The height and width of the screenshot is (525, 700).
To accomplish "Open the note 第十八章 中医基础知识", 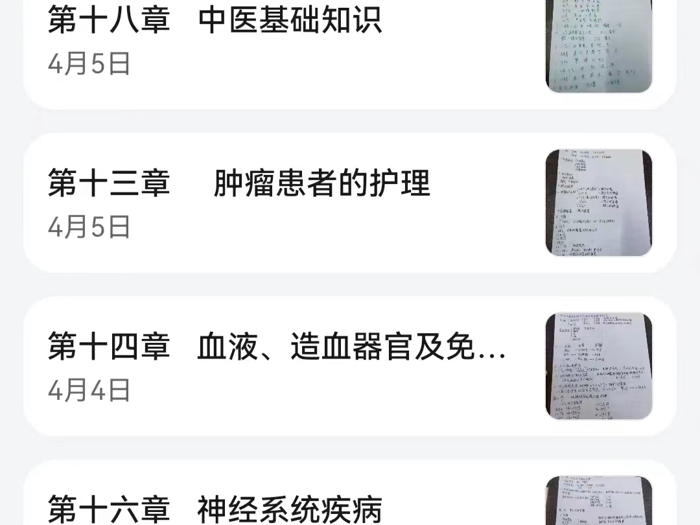I will coord(215,20).
